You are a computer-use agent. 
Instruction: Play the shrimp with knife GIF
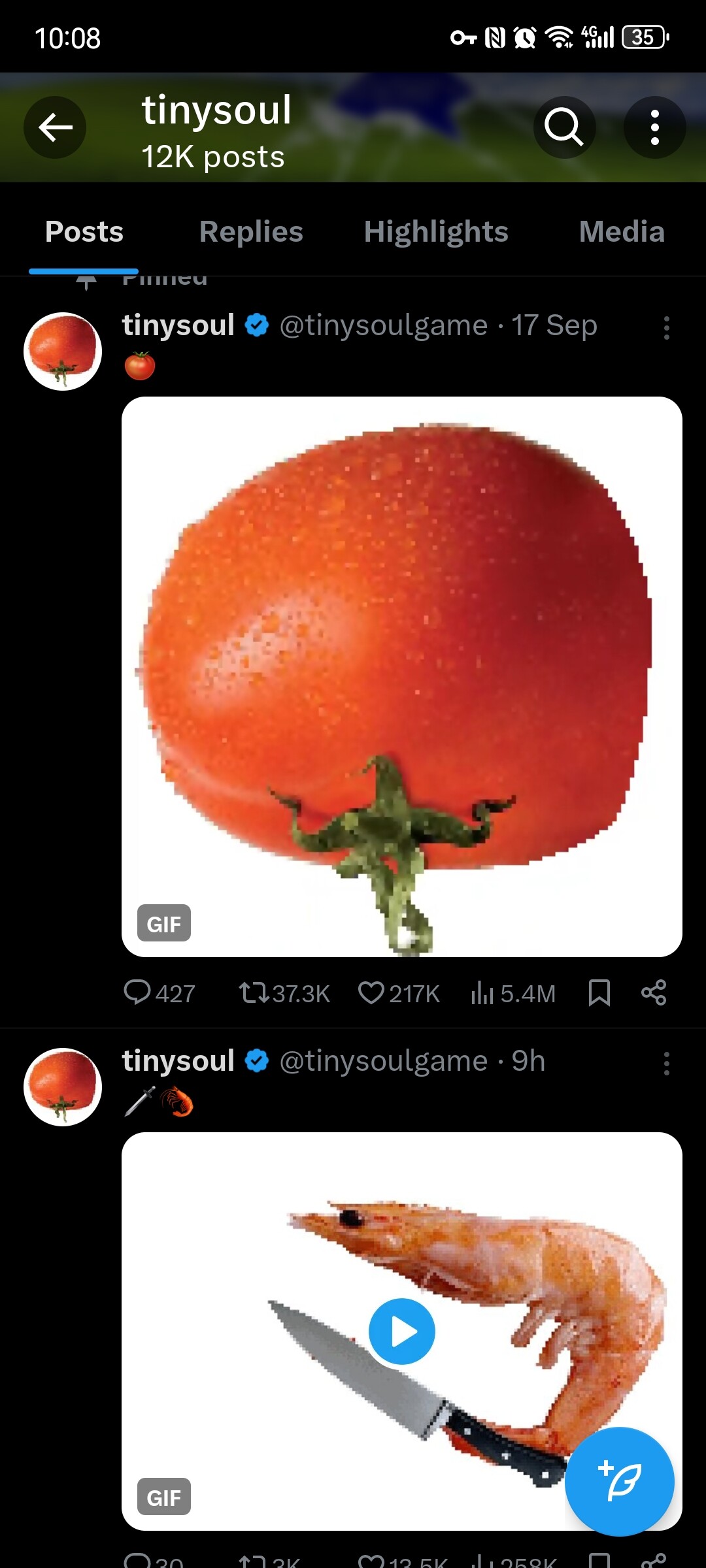401,1331
